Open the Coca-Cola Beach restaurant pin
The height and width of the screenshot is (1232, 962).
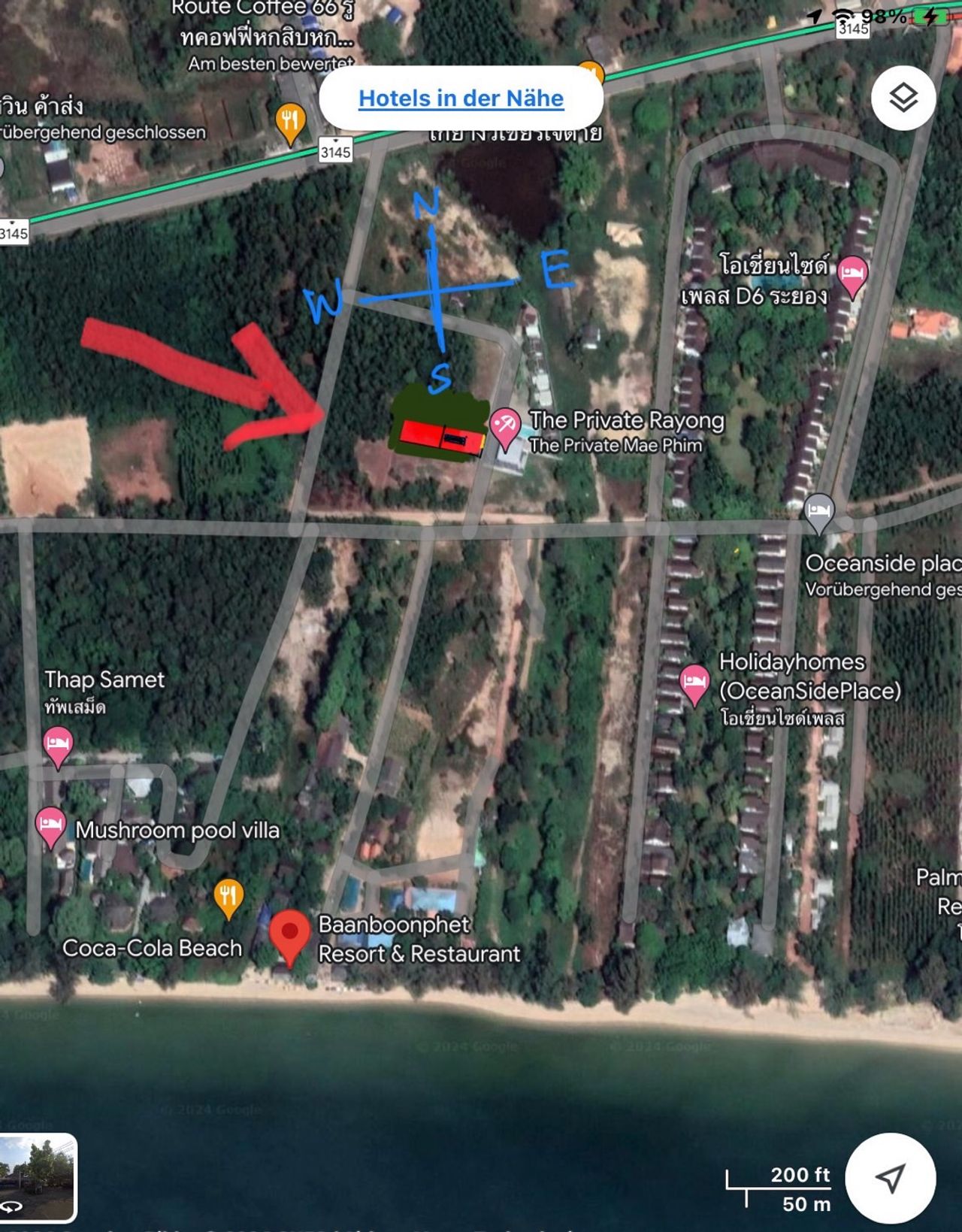[228, 897]
